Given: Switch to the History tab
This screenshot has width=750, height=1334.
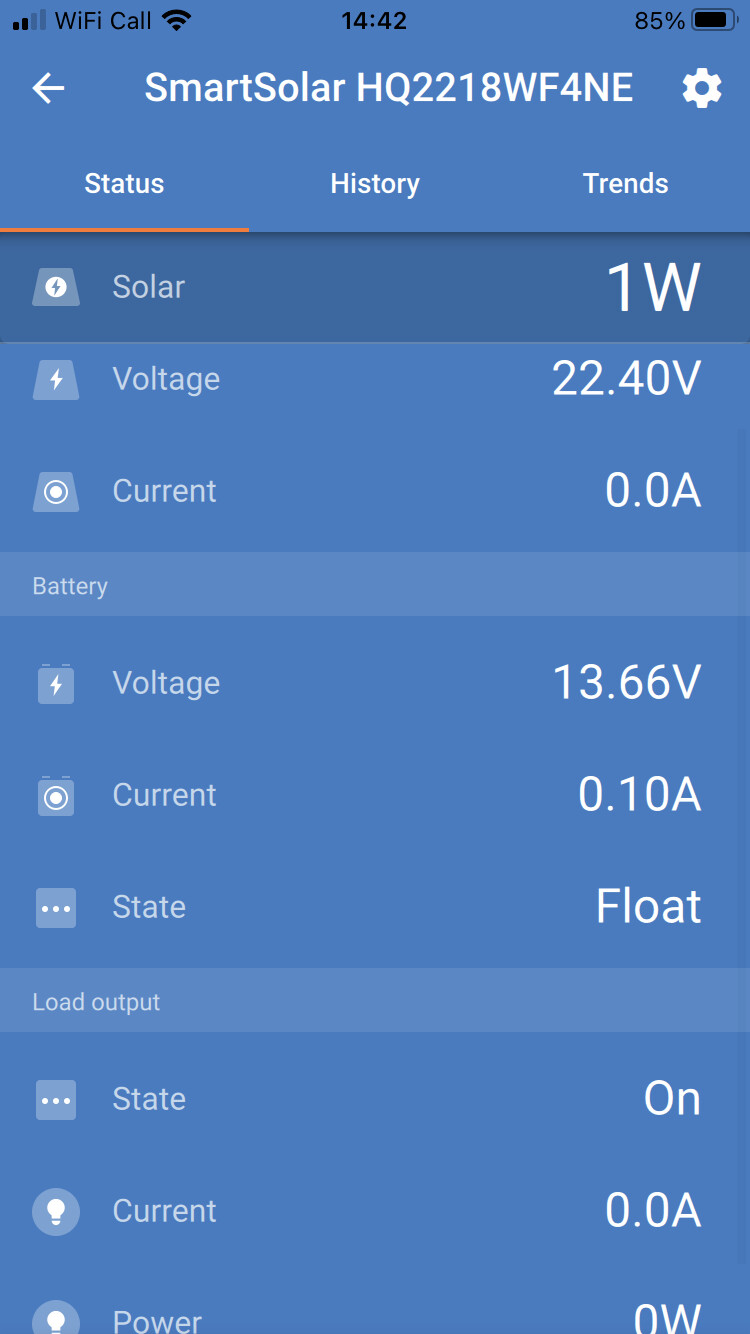Looking at the screenshot, I should [x=375, y=184].
